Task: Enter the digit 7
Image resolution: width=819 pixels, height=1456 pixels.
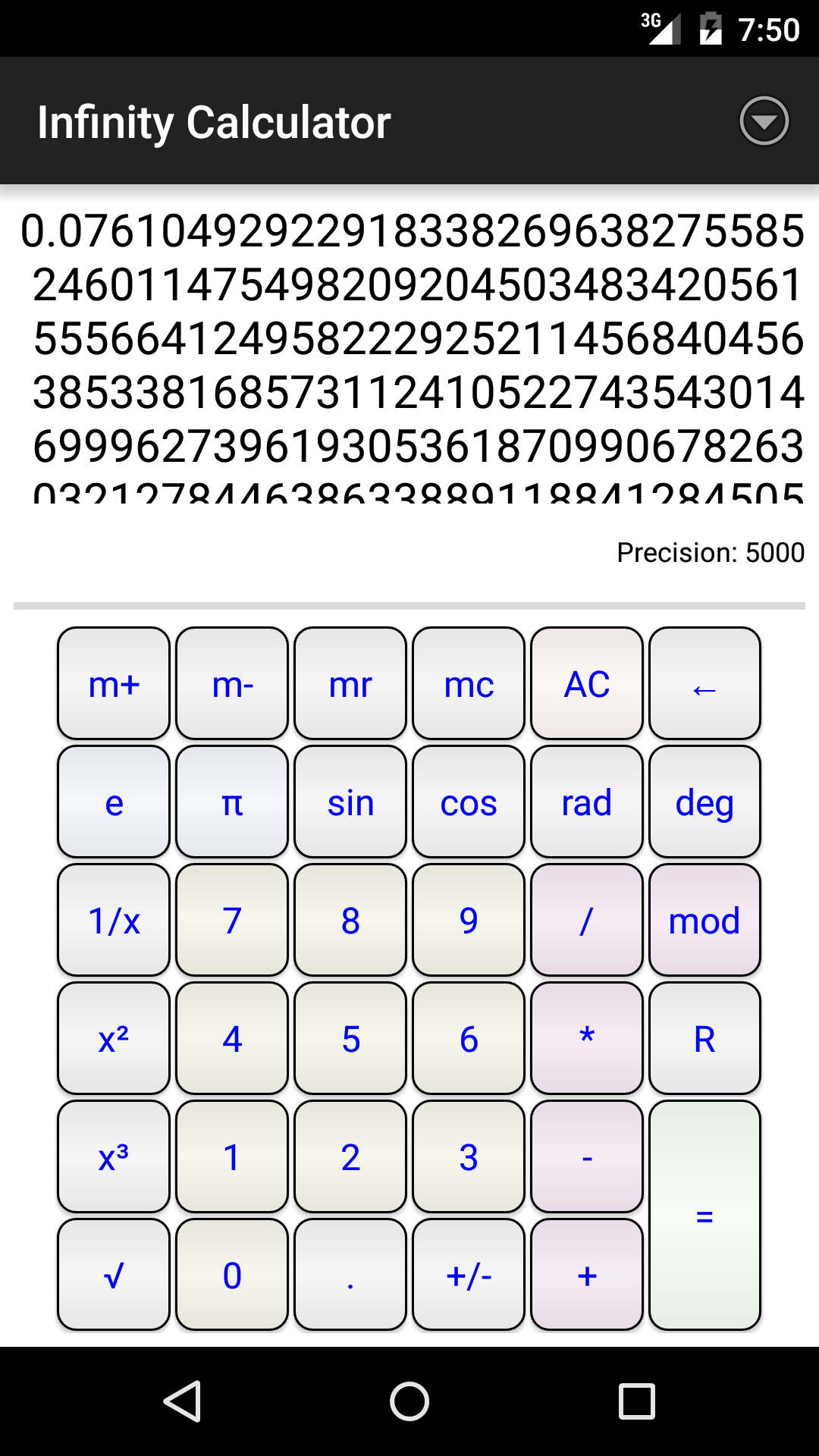Action: tap(232, 920)
